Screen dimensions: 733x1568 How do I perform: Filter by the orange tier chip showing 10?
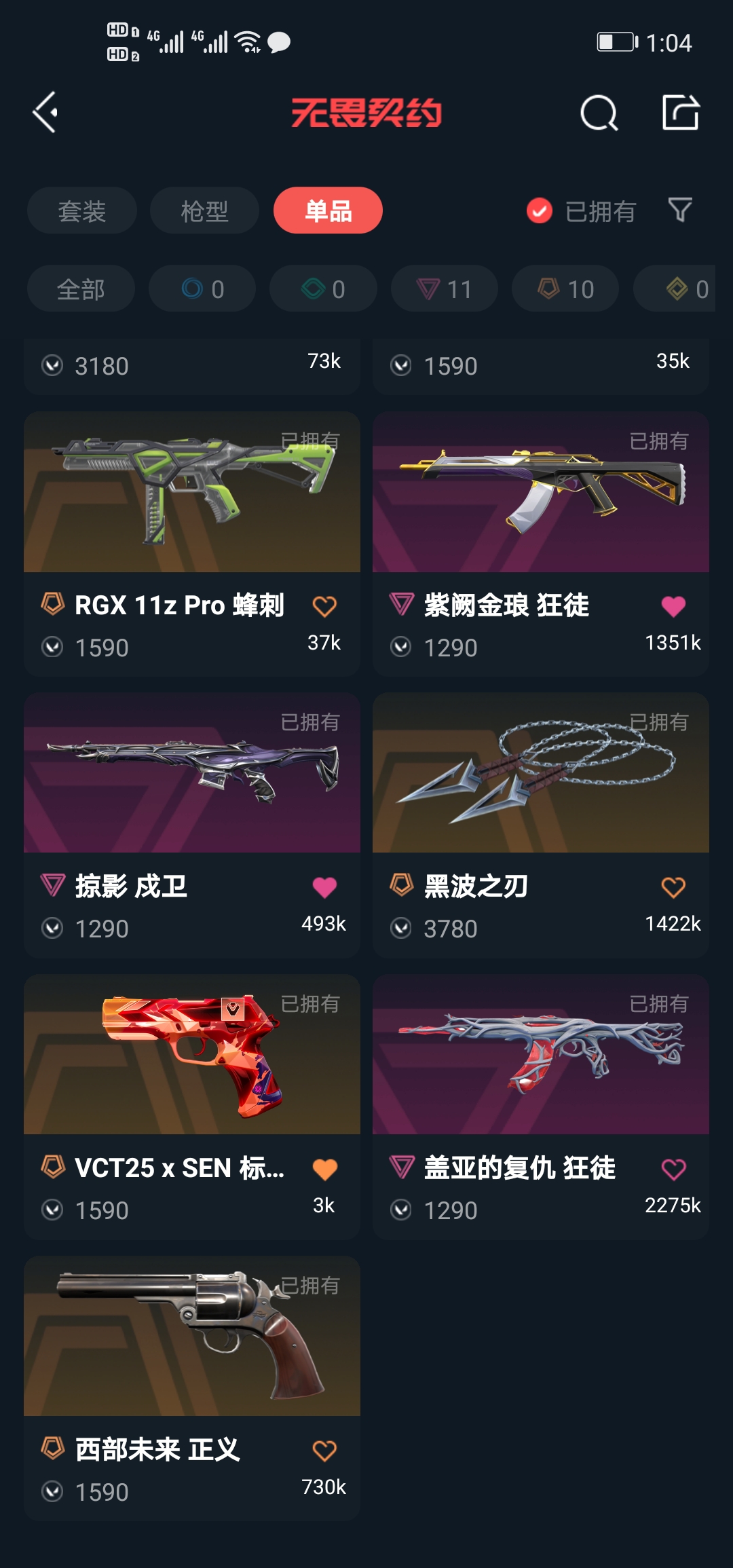click(x=565, y=289)
